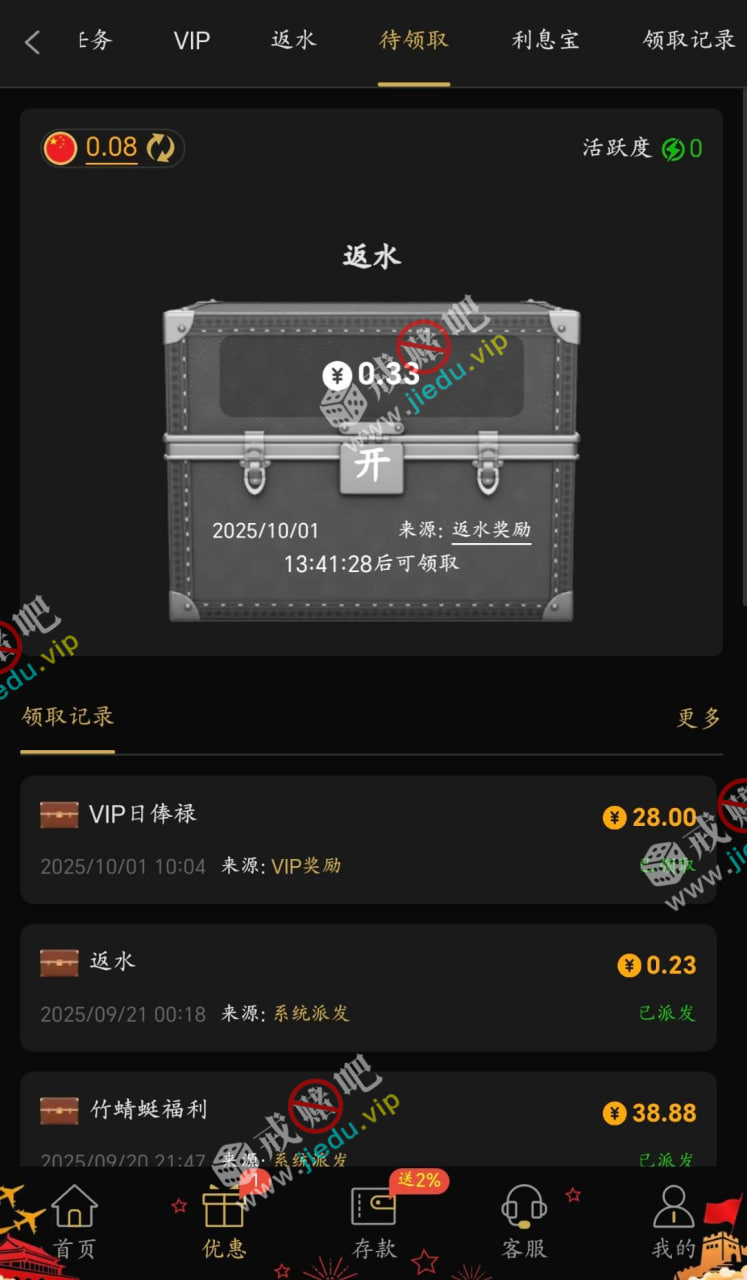
Task: Contact 客服 customer service
Action: pos(523,1221)
